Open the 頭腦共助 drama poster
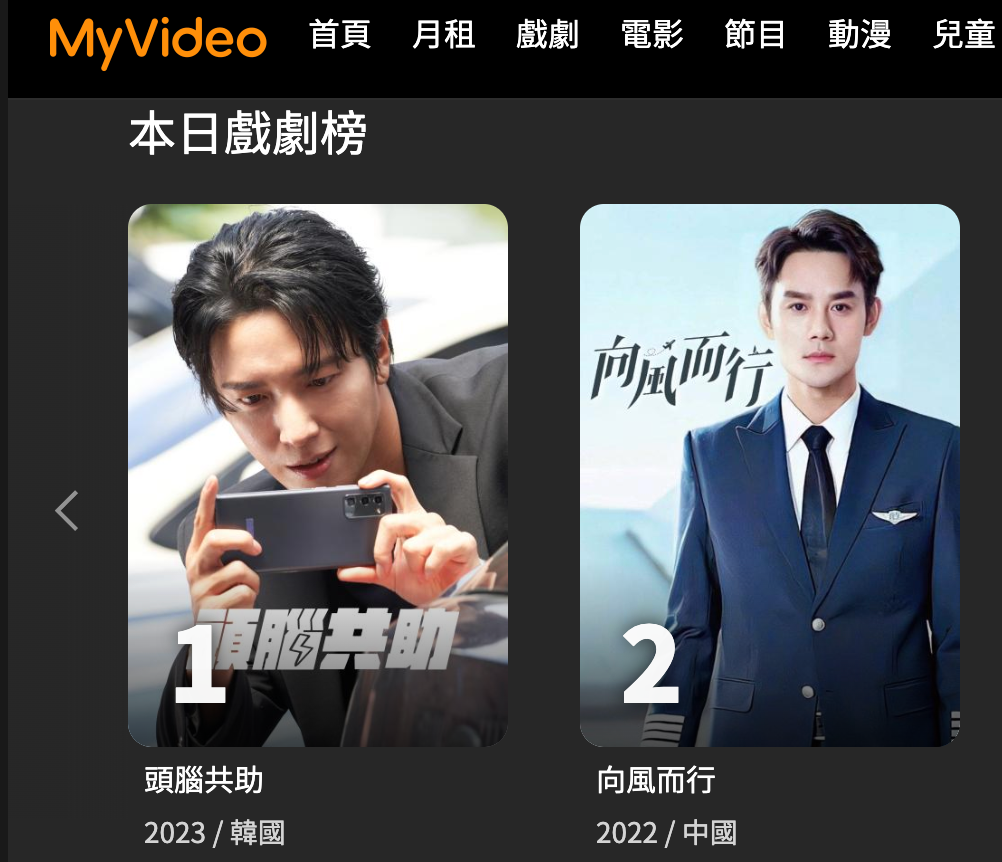The width and height of the screenshot is (1002, 862). click(318, 475)
